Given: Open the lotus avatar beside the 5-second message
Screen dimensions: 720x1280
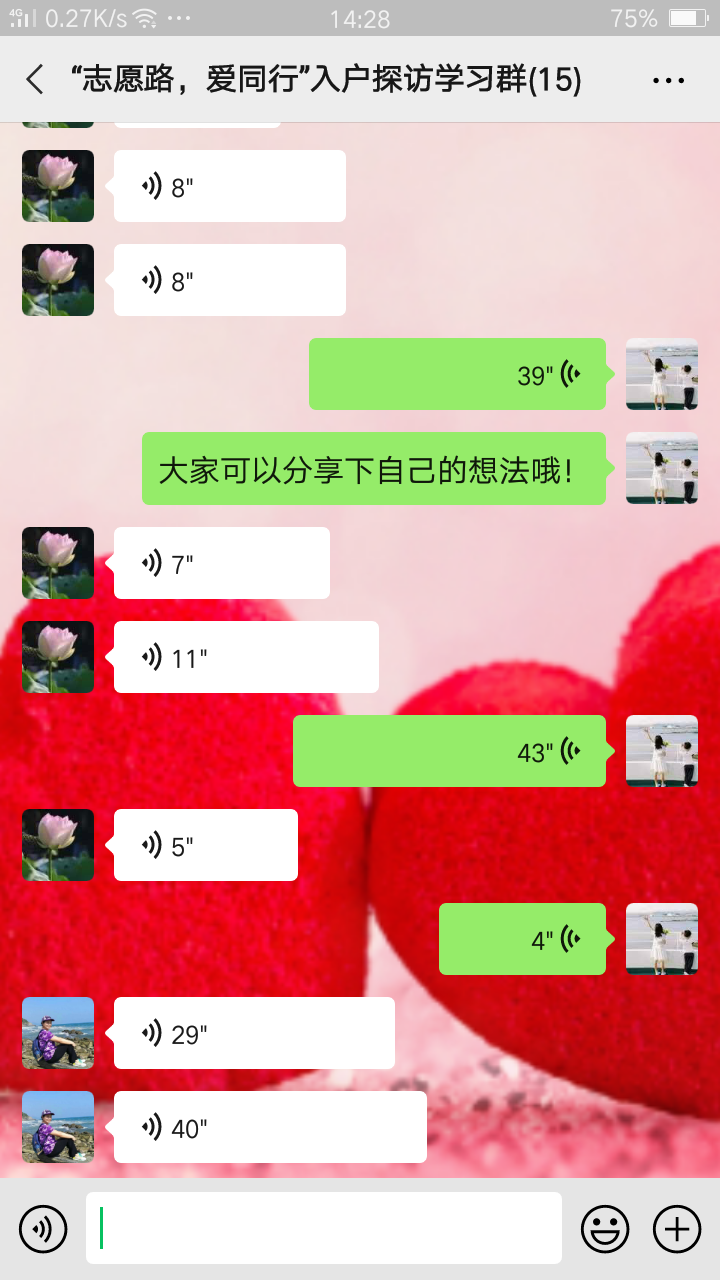Looking at the screenshot, I should coord(58,845).
